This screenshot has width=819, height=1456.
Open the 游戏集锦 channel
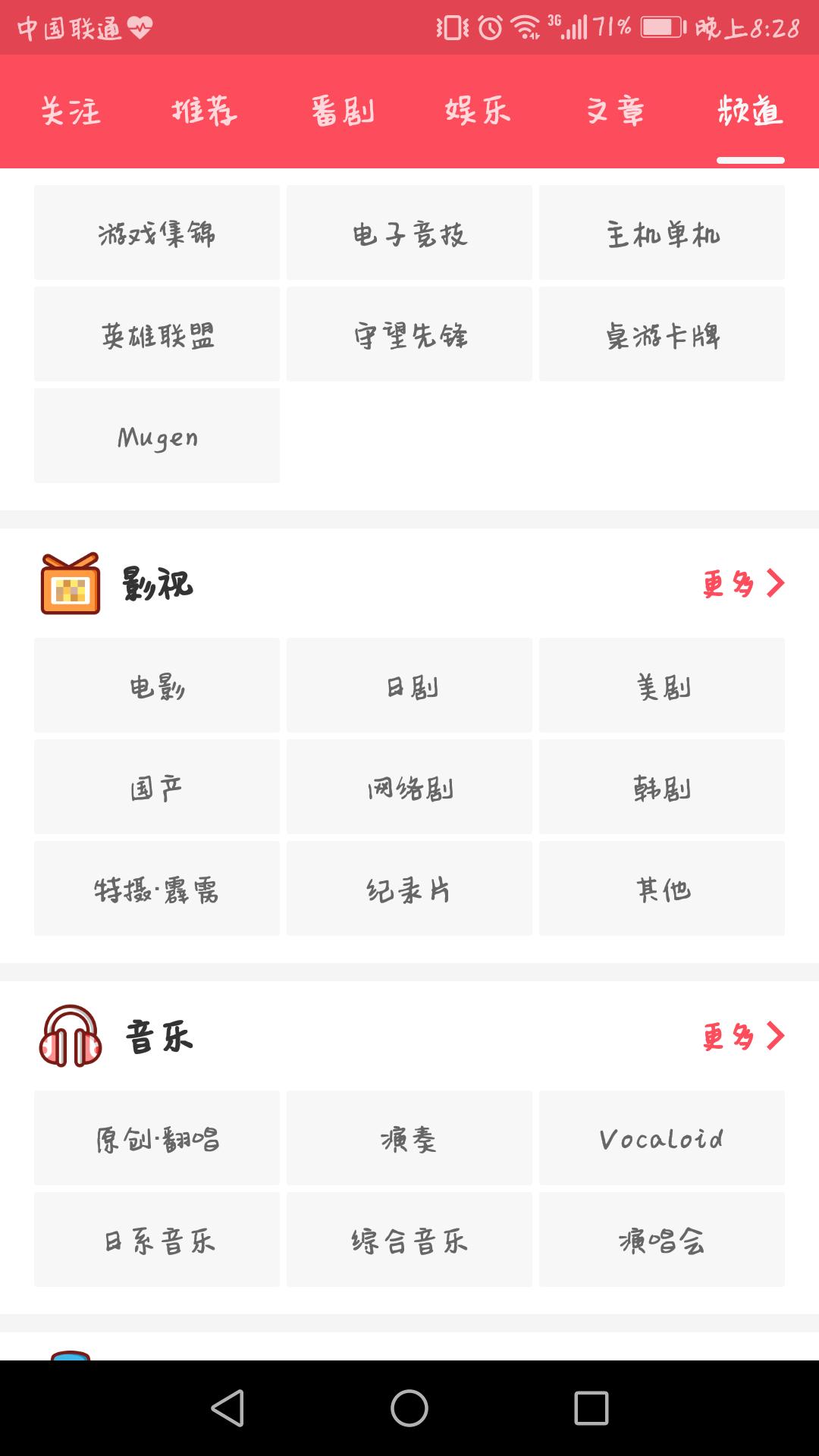157,233
